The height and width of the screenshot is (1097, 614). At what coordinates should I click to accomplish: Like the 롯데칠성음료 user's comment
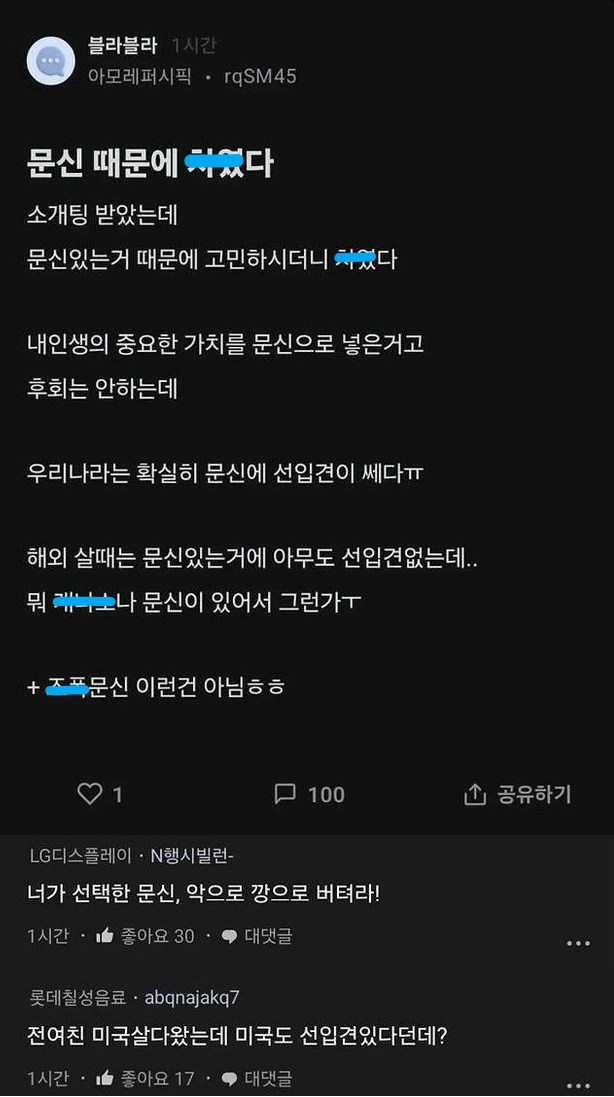(x=145, y=1078)
